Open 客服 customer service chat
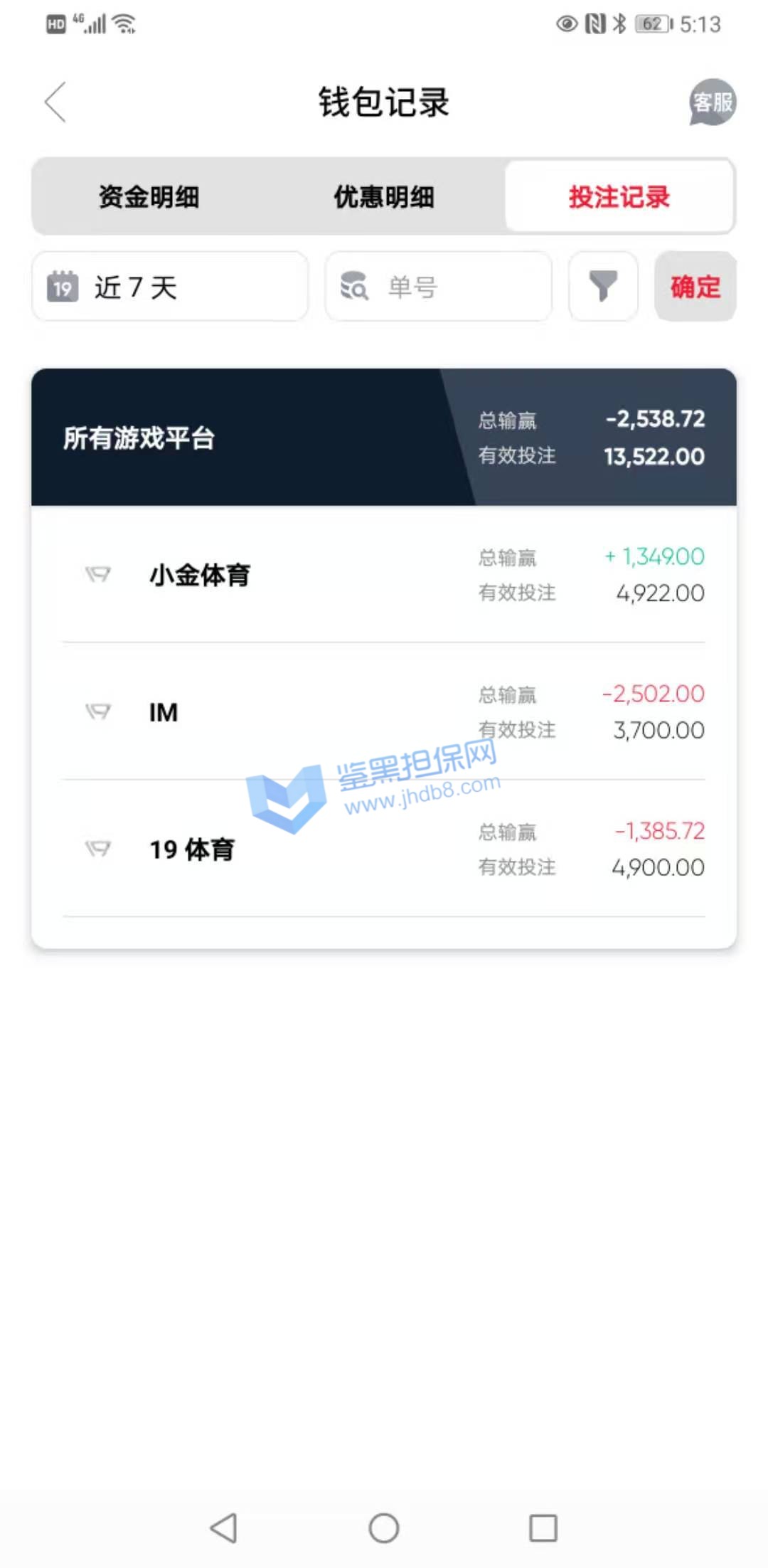768x1568 pixels. pyautogui.click(x=713, y=102)
